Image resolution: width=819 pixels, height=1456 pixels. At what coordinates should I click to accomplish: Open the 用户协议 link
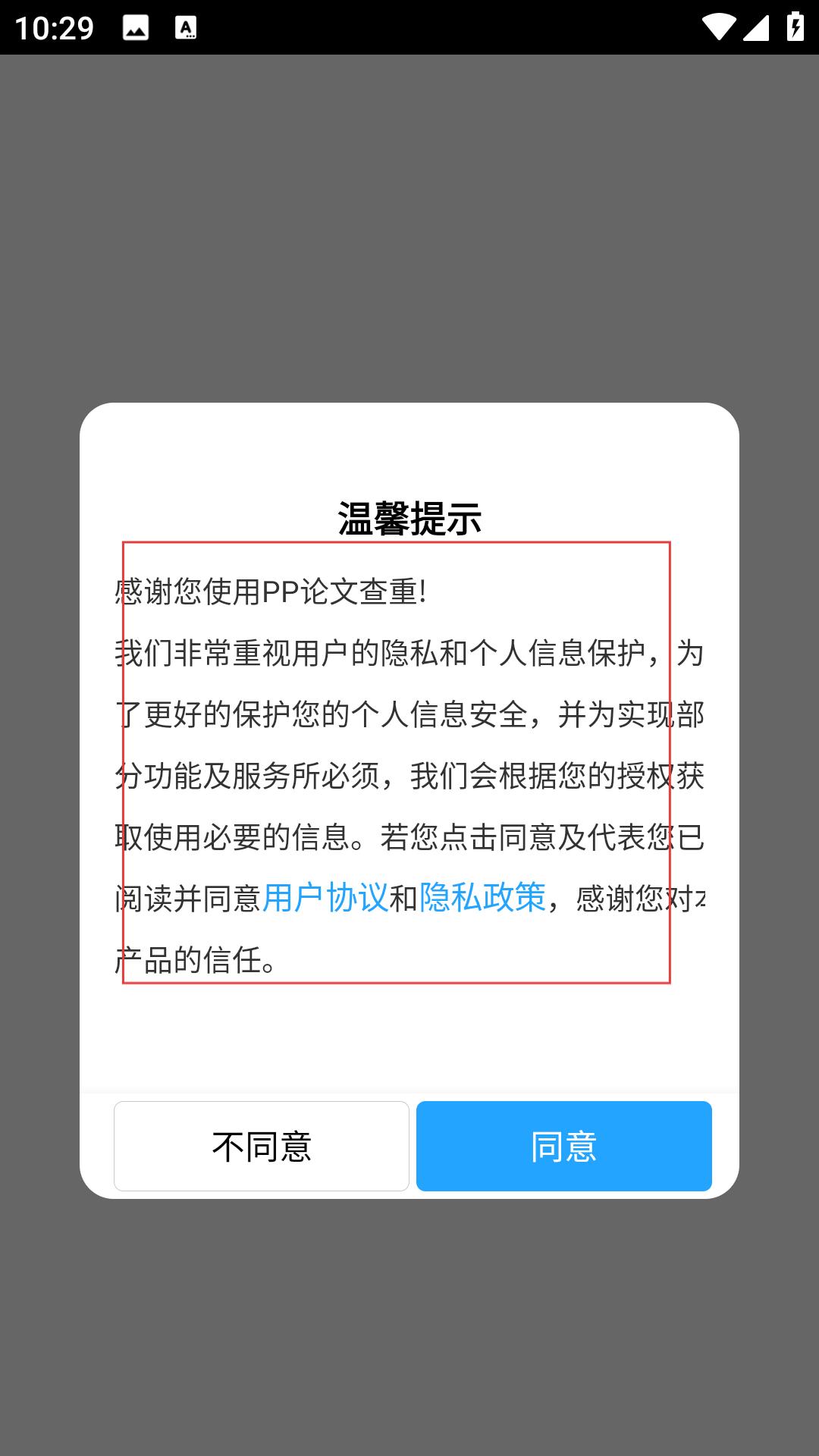coord(325,898)
